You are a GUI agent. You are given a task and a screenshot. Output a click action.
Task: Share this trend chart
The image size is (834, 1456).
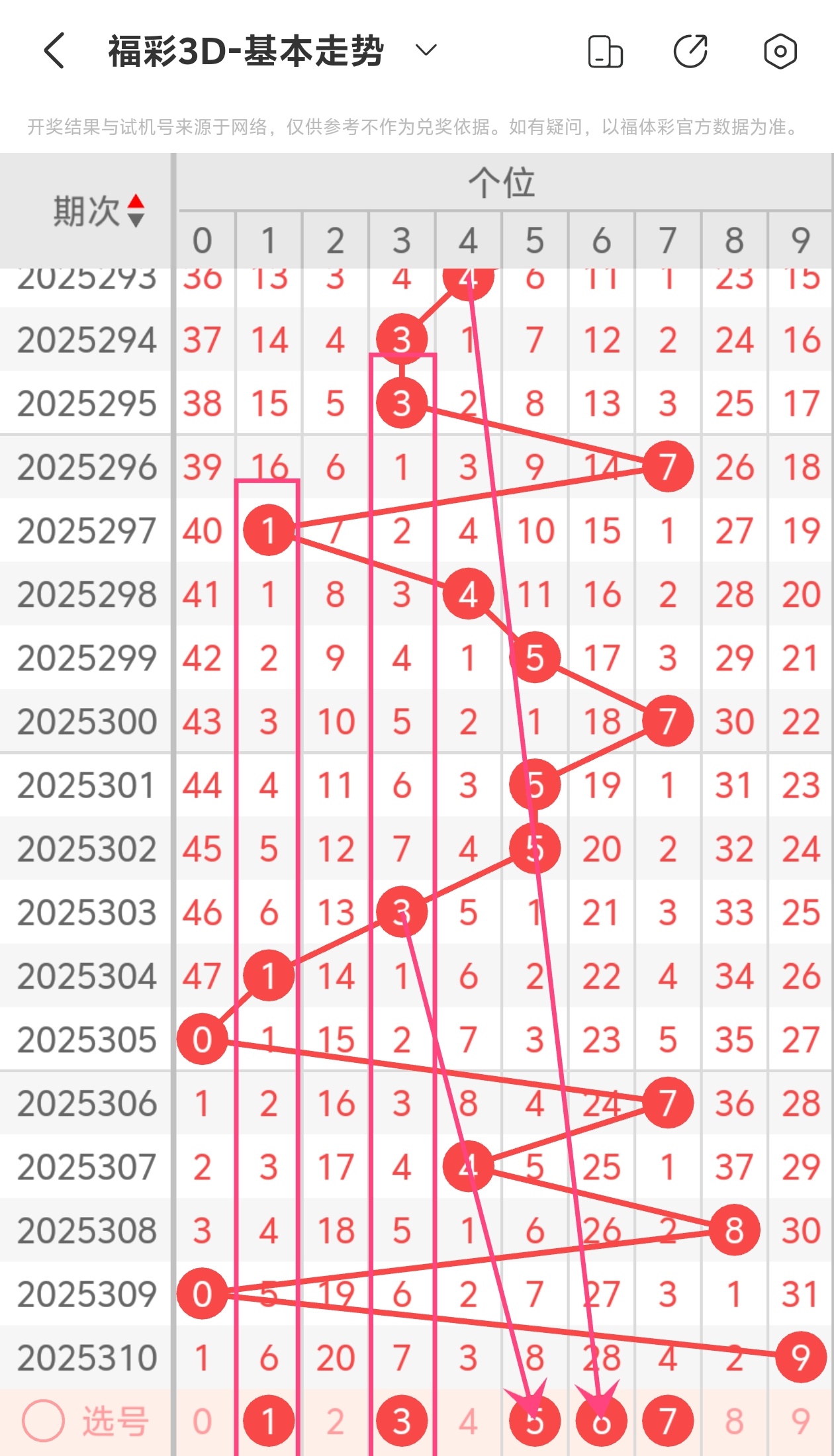pyautogui.click(x=690, y=51)
